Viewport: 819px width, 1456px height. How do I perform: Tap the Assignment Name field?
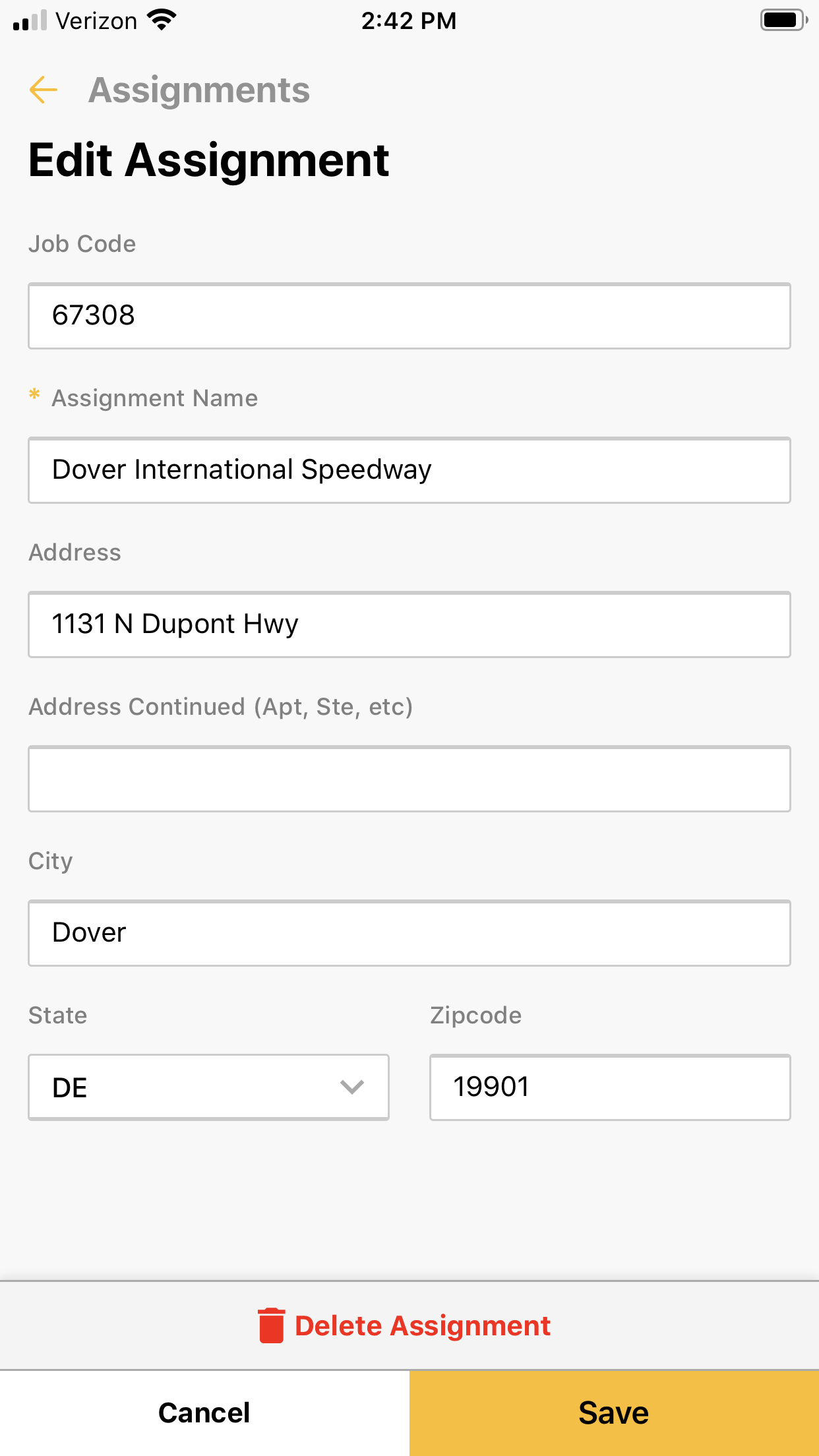pyautogui.click(x=409, y=470)
